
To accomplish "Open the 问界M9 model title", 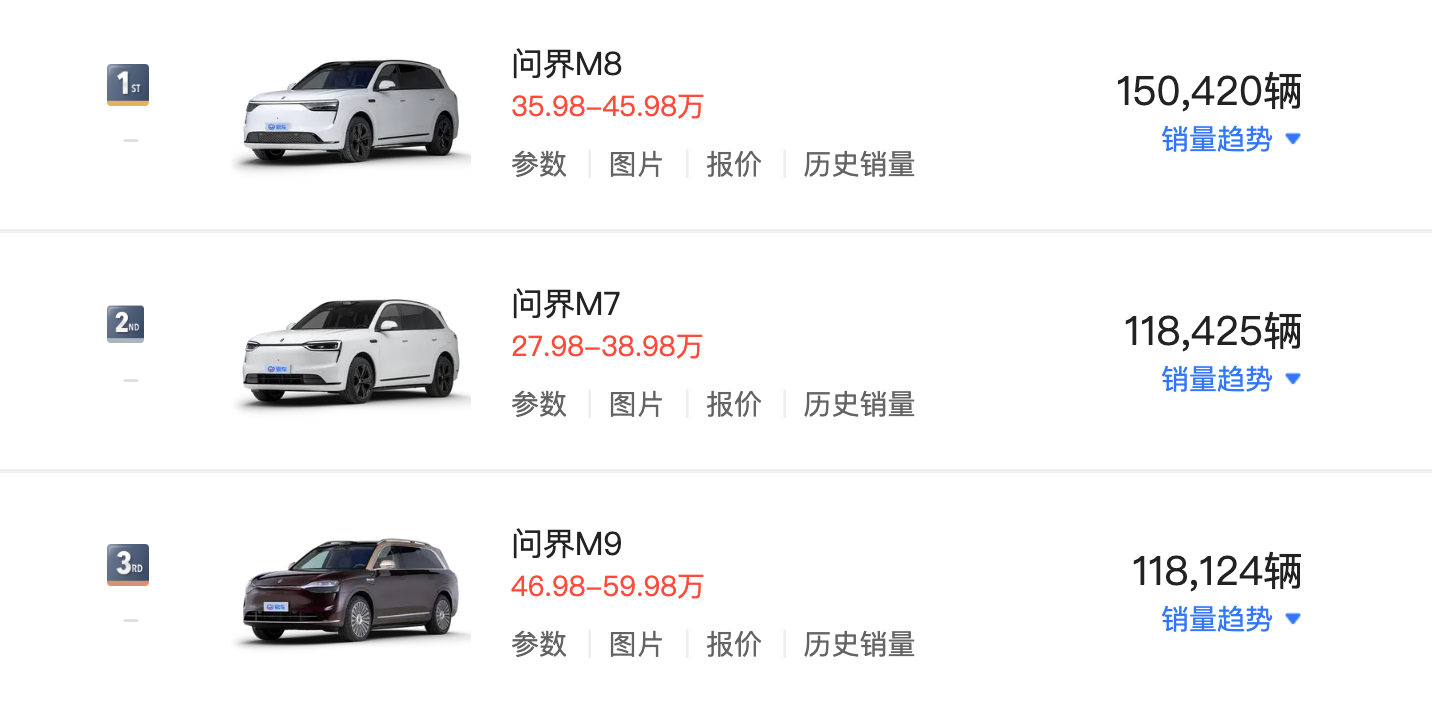I will click(566, 544).
